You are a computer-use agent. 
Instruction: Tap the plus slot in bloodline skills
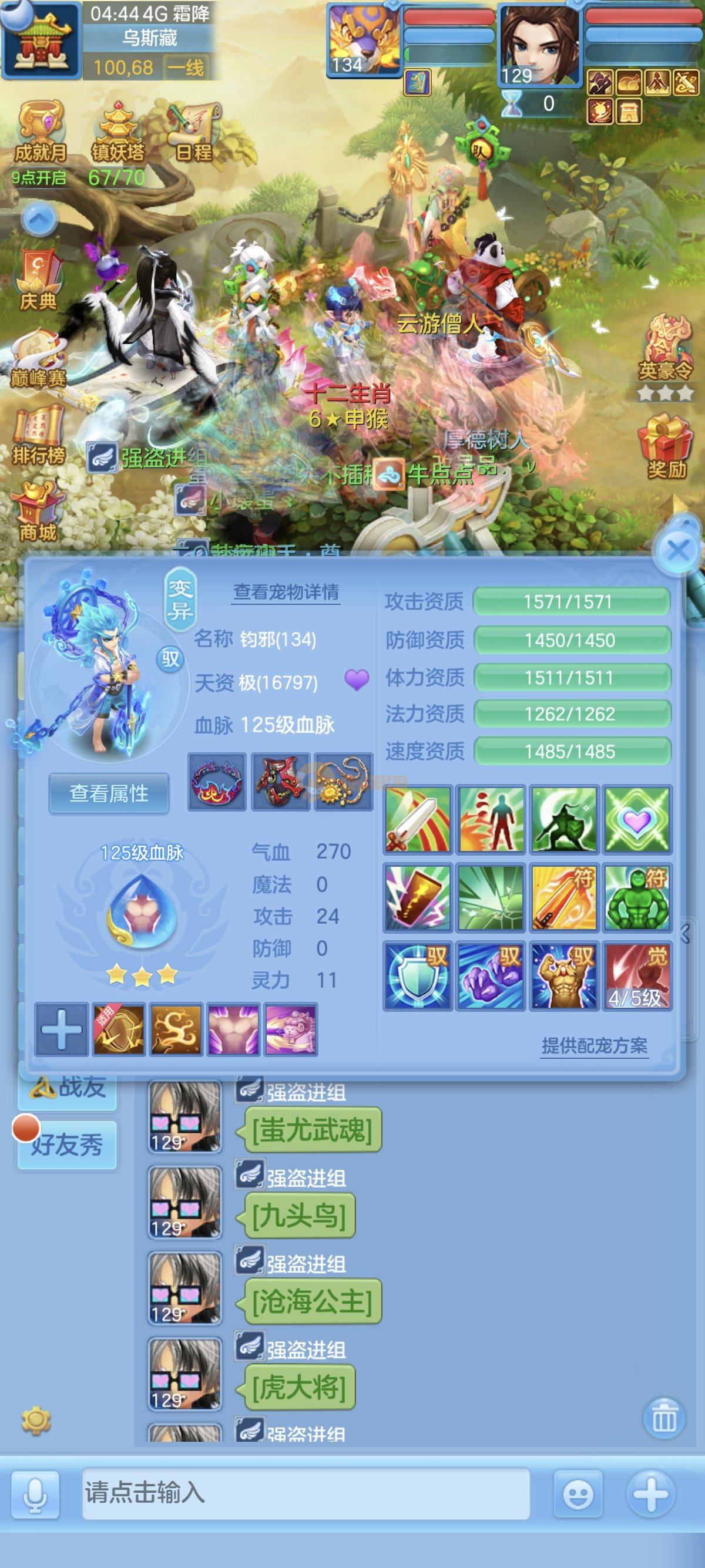(x=62, y=1029)
